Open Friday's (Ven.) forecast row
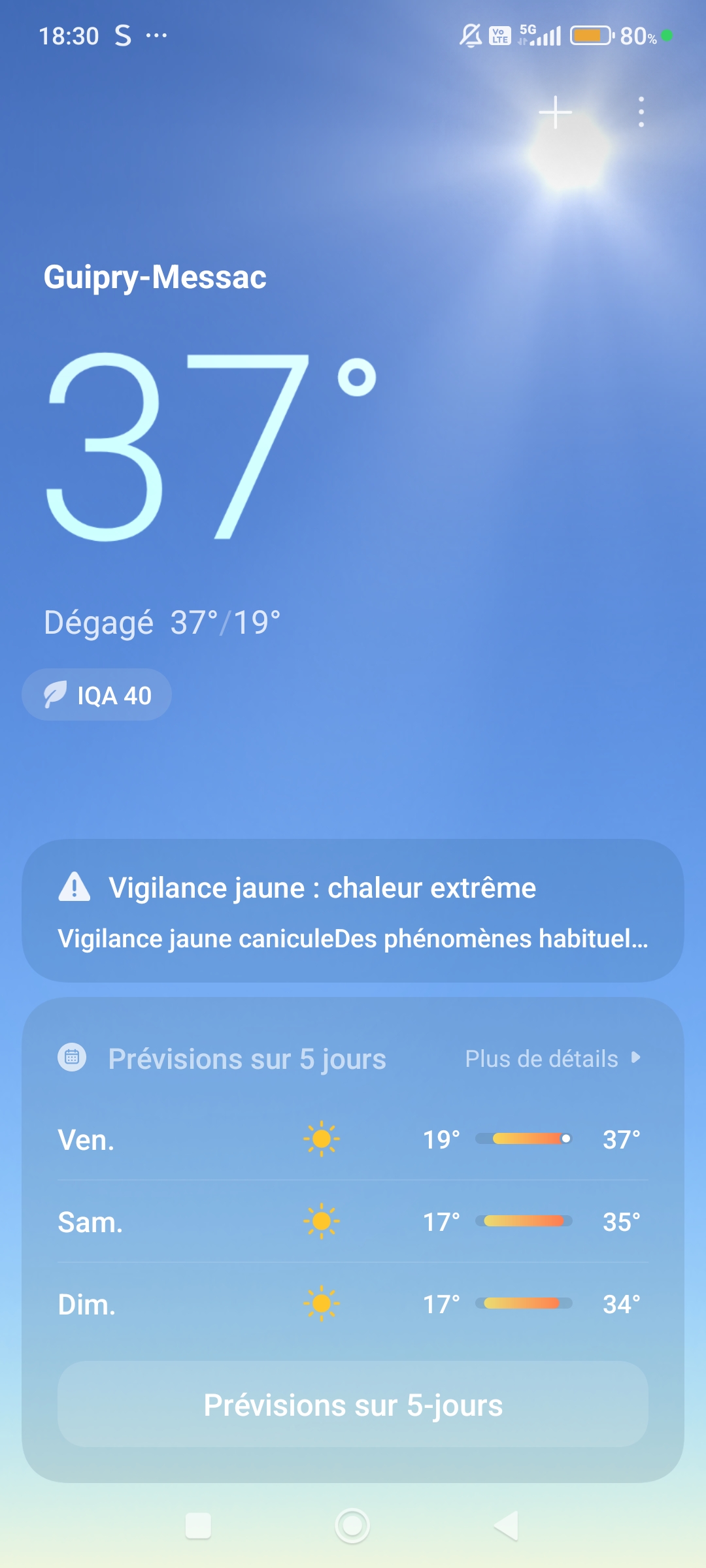Image resolution: width=706 pixels, height=1568 pixels. click(x=353, y=1139)
